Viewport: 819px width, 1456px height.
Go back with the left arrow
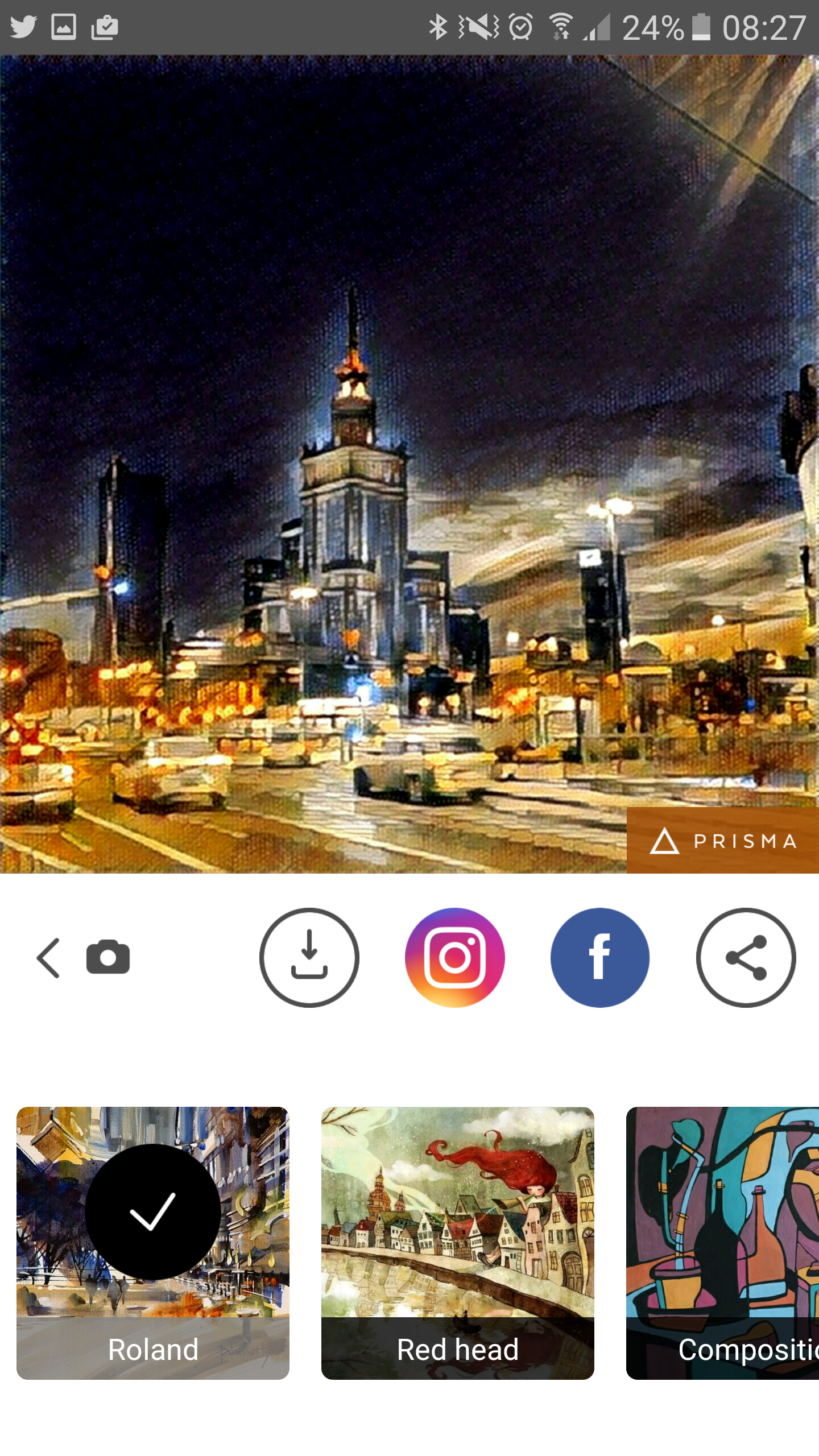[x=49, y=958]
